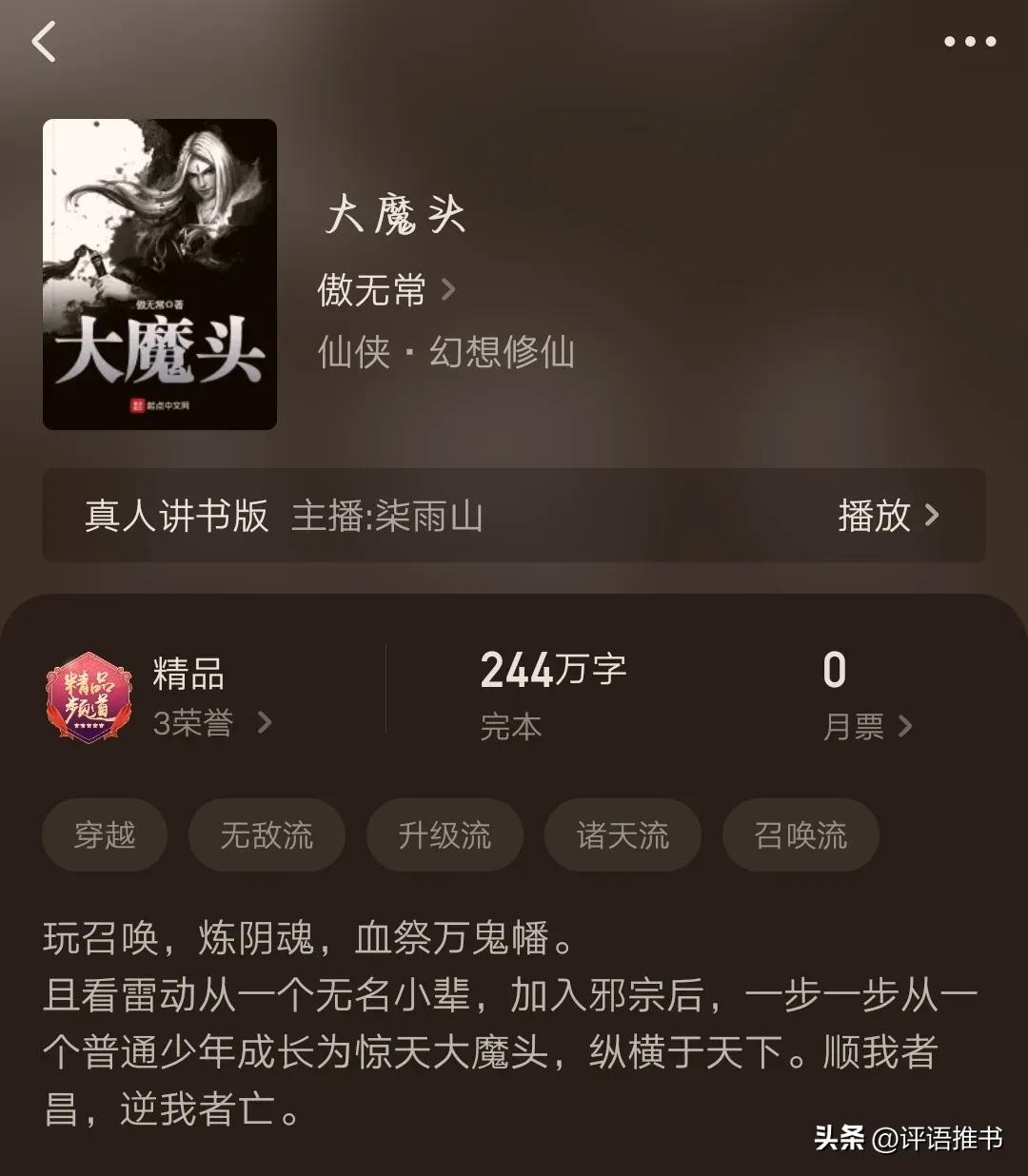
Task: Select the 召唤流 tag chip
Action: click(800, 835)
